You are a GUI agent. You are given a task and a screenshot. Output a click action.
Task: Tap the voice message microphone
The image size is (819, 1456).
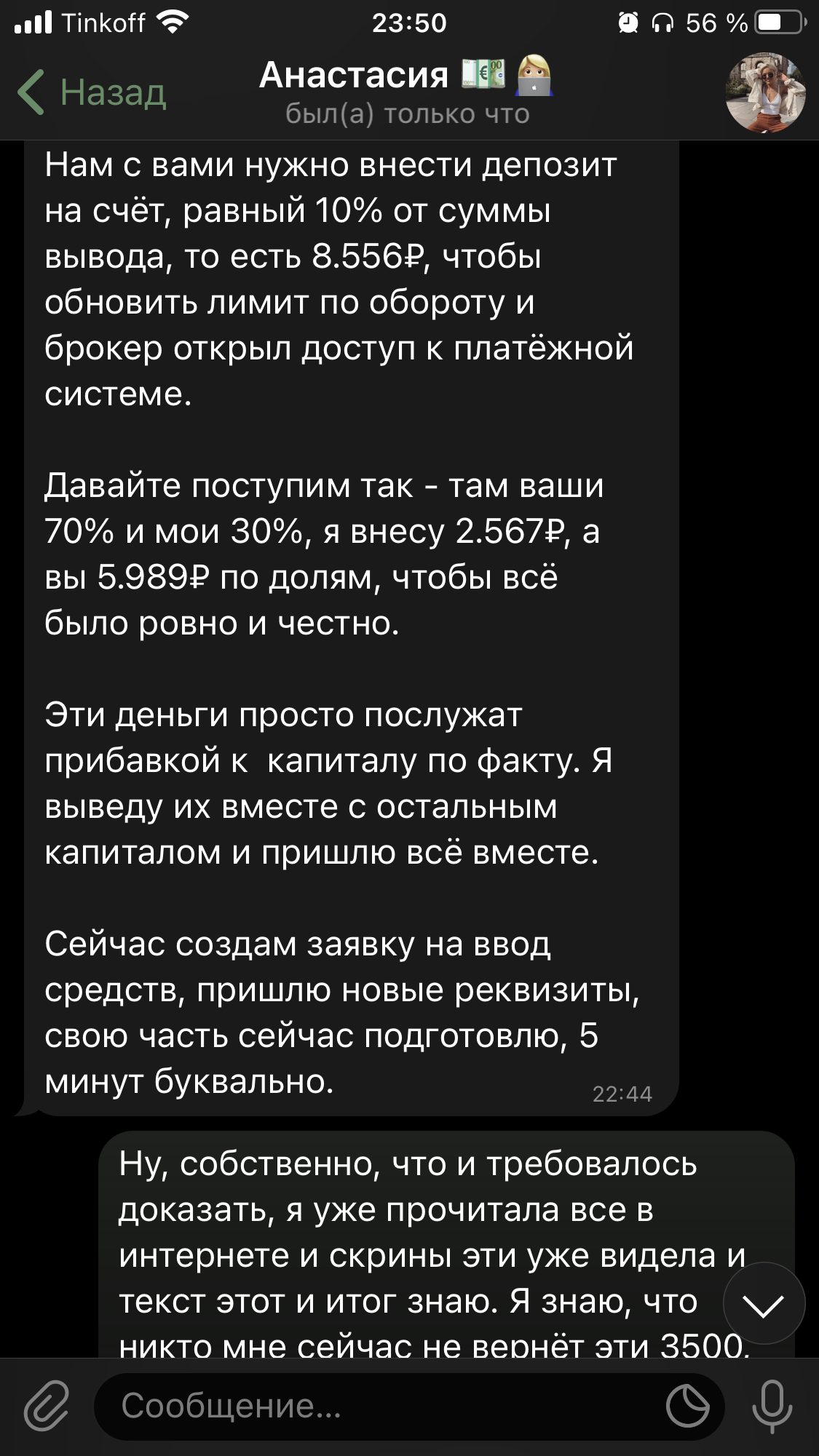point(772,1406)
